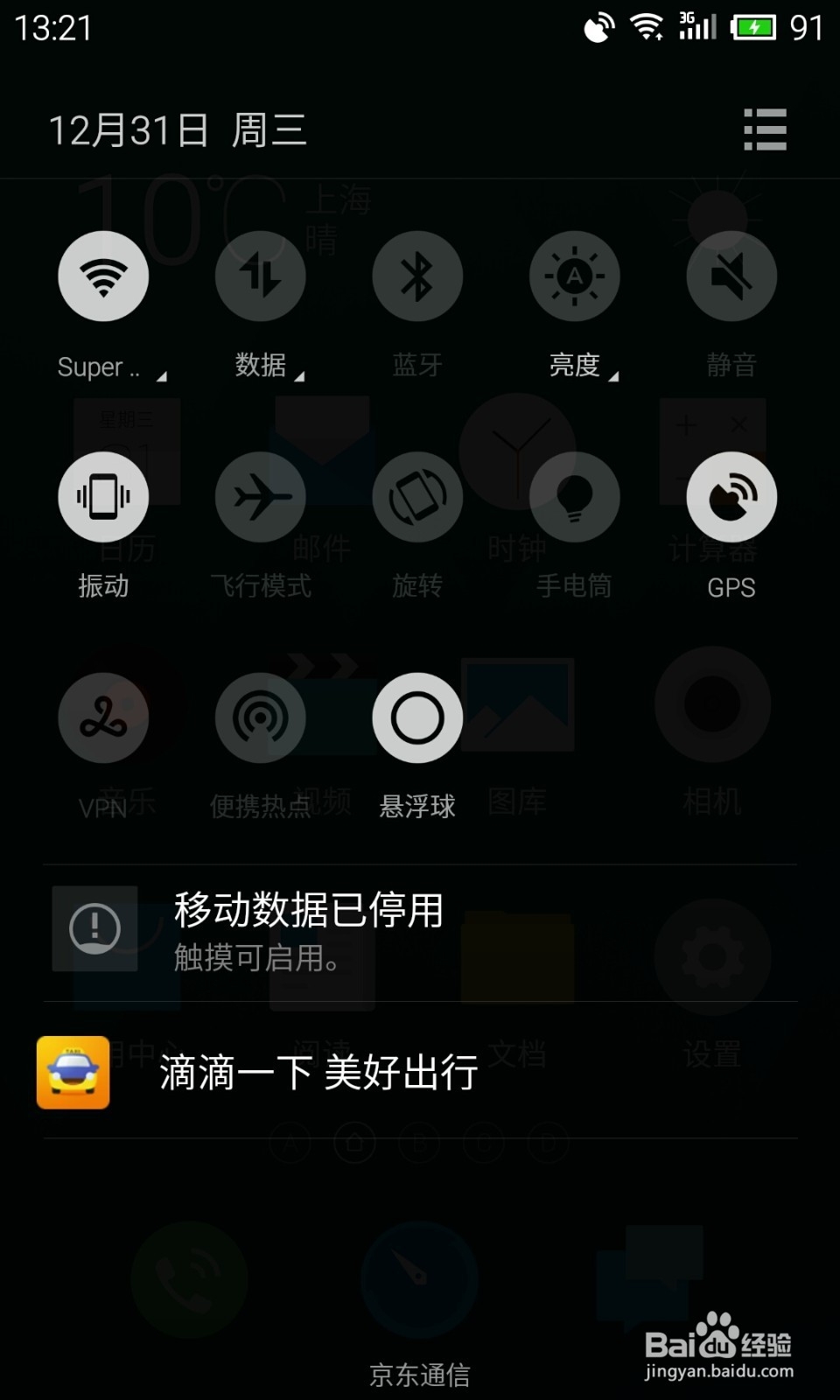Adjust brightness via the 亮度 tile
The width and height of the screenshot is (840, 1400).
pos(575,275)
